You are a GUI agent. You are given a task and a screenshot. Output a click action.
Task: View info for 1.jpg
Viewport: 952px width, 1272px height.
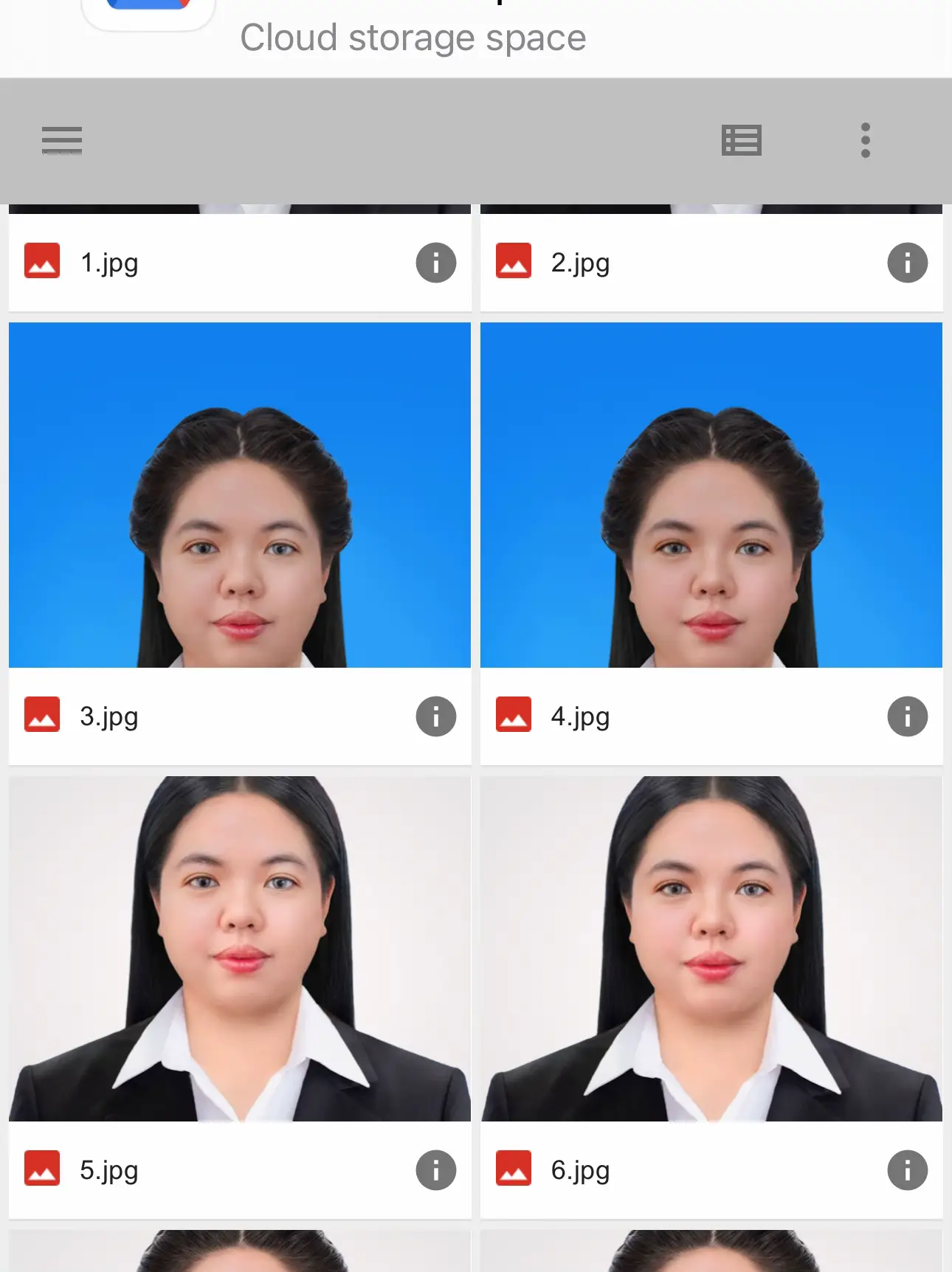pyautogui.click(x=435, y=263)
